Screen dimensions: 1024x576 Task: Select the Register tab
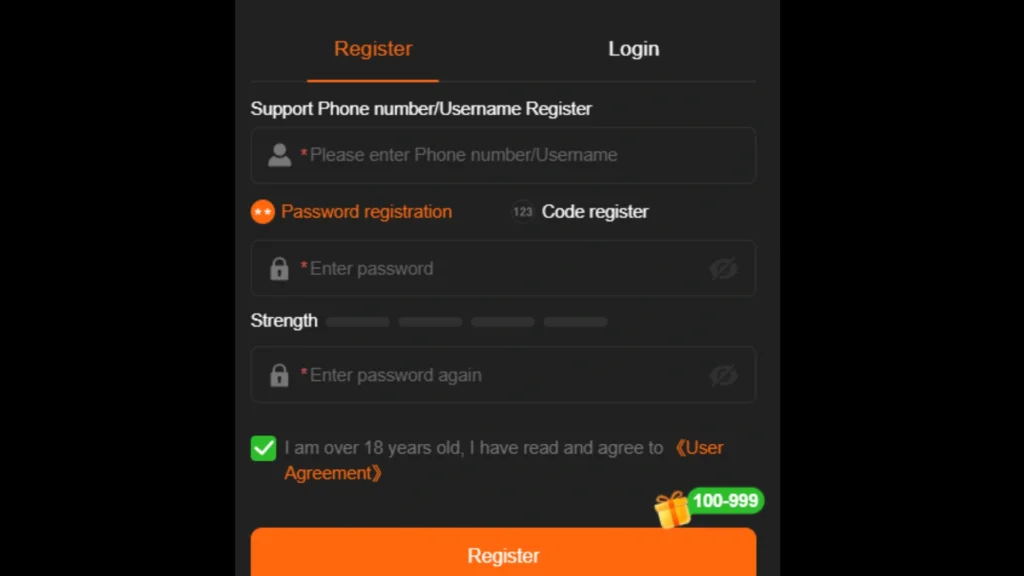coord(373,49)
